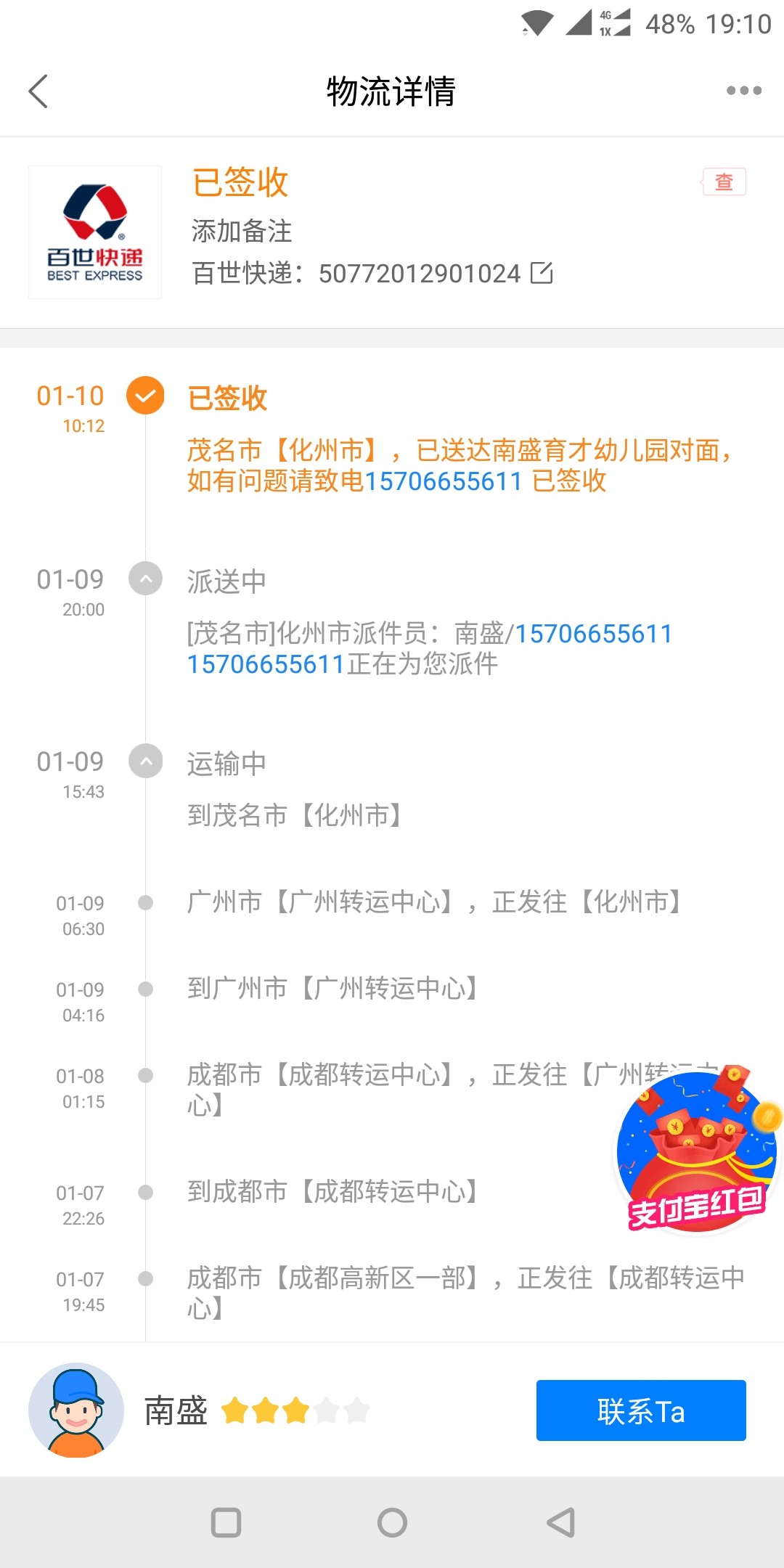The image size is (784, 1568).
Task: Contact courier with 联系Ta button
Action: tap(641, 1410)
